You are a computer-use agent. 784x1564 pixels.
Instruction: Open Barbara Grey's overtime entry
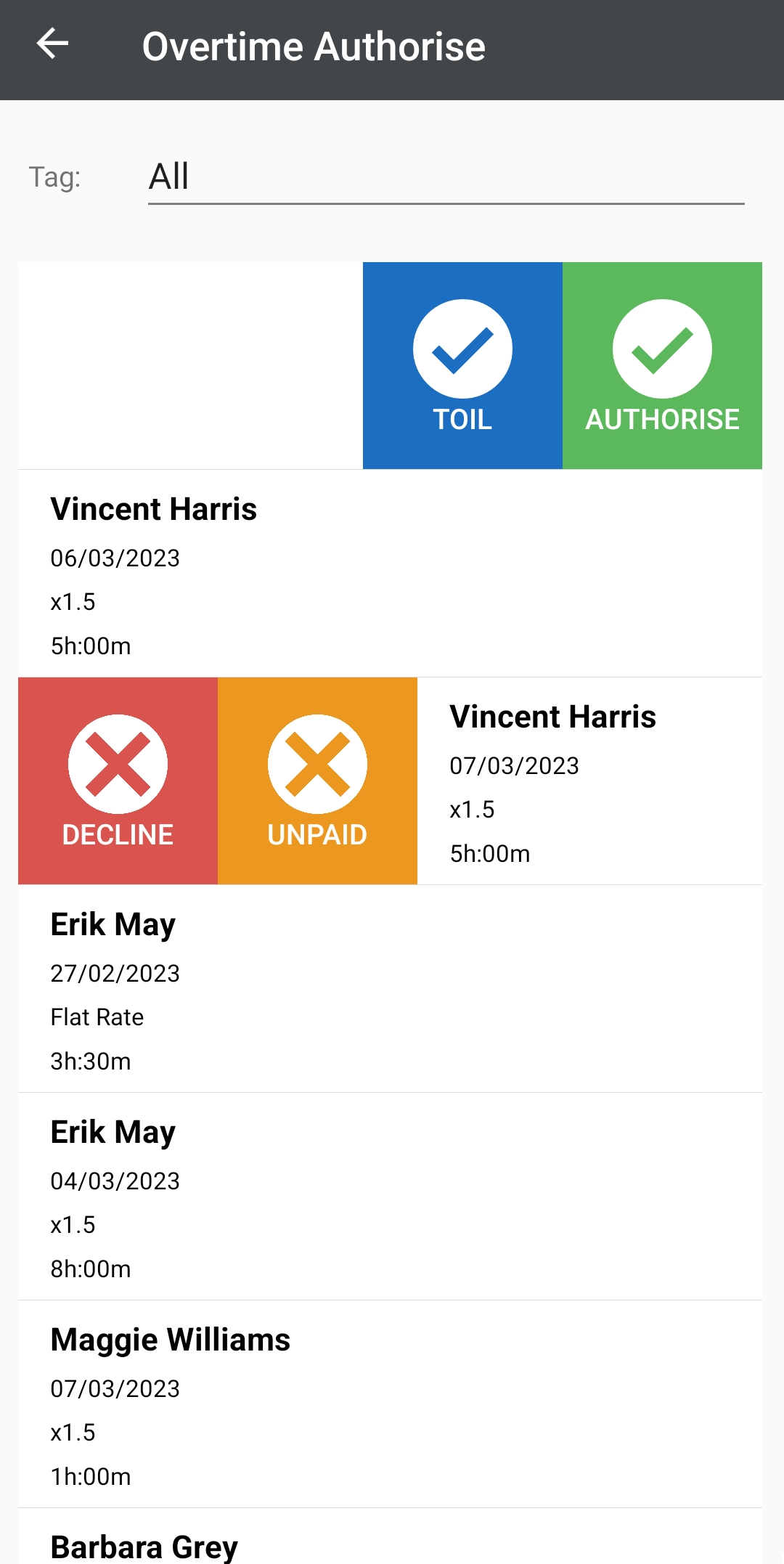tap(390, 1536)
